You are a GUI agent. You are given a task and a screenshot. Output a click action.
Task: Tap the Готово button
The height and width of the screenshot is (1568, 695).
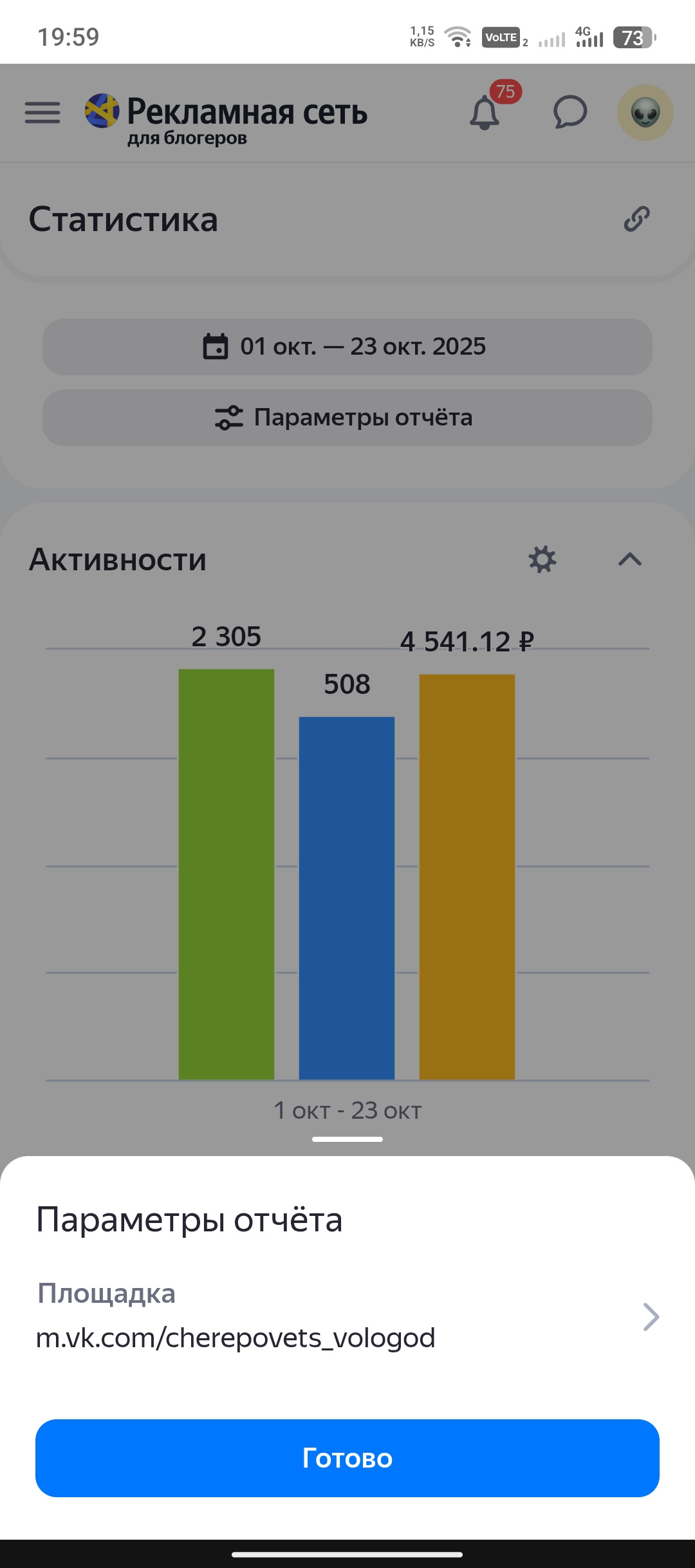pyautogui.click(x=347, y=1458)
